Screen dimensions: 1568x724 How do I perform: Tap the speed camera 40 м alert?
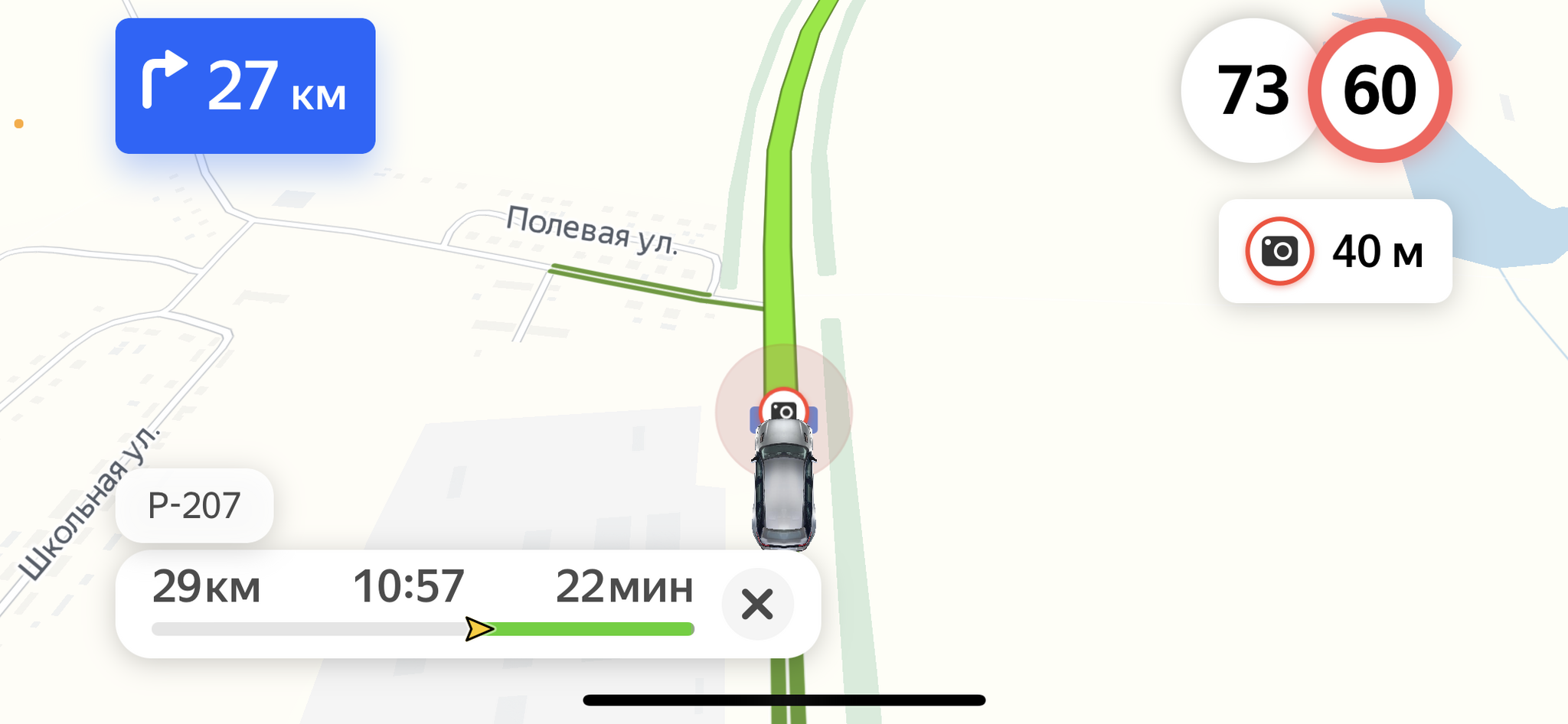pyautogui.click(x=1334, y=251)
